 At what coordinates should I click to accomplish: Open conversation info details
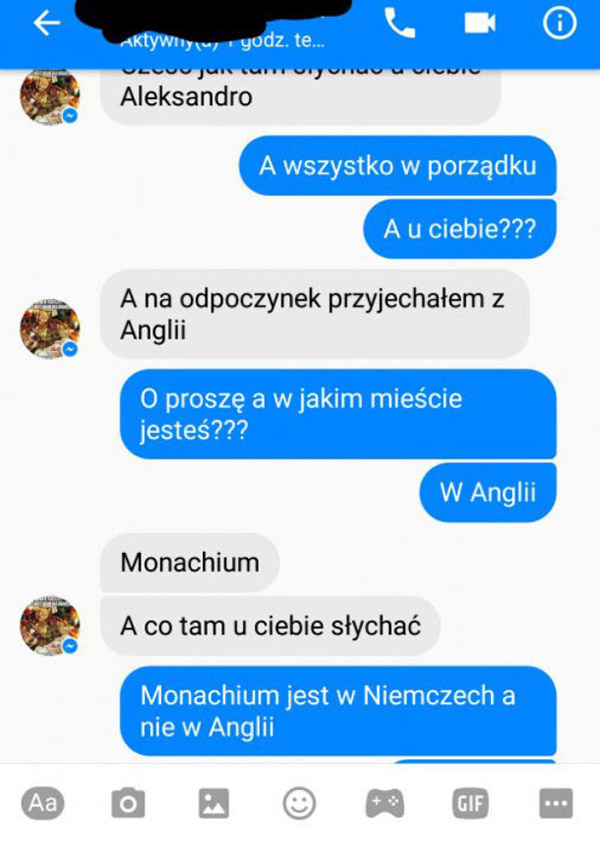(x=559, y=24)
